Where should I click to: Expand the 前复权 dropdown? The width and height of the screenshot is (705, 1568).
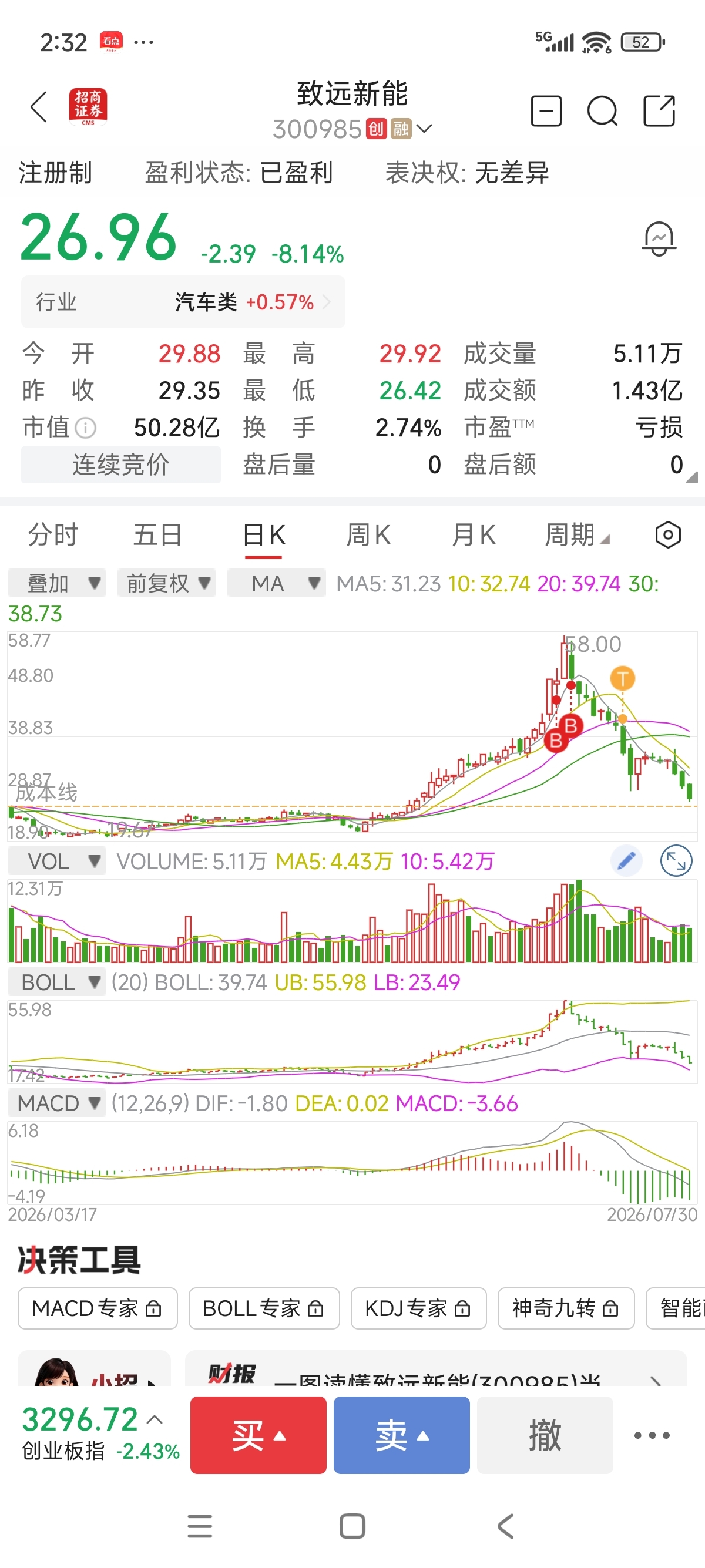click(x=167, y=583)
